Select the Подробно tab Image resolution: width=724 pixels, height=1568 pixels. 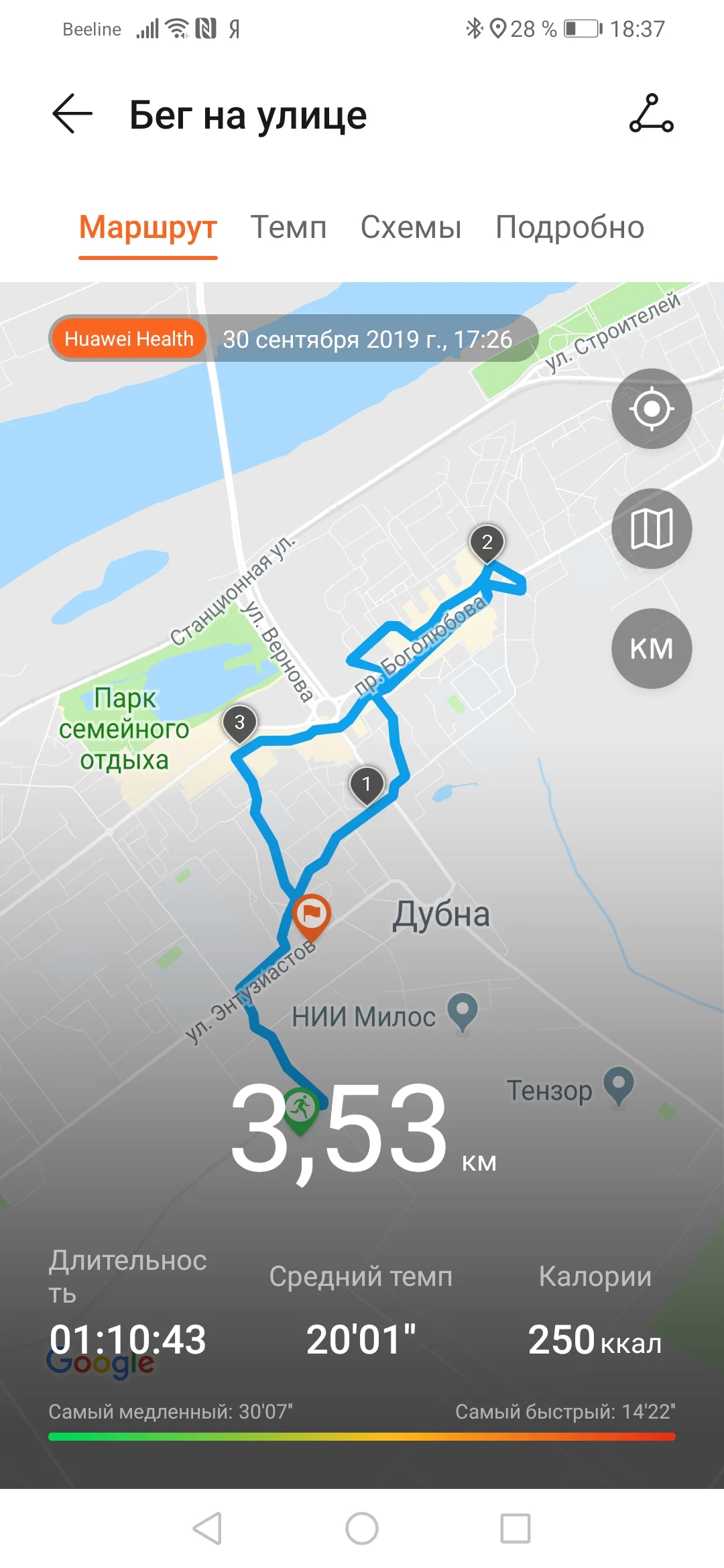570,227
